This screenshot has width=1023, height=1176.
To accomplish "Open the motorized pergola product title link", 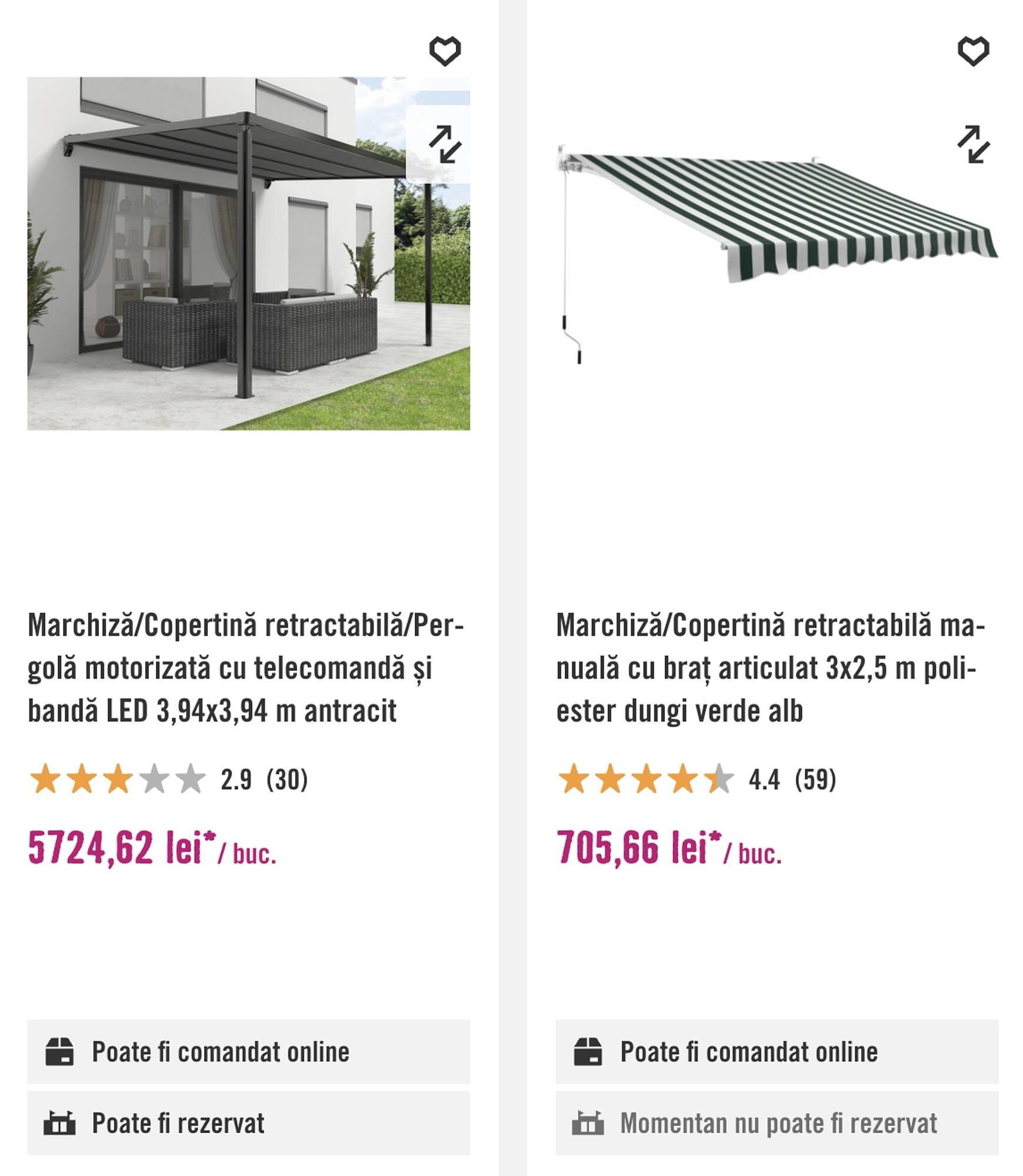I will [x=235, y=675].
